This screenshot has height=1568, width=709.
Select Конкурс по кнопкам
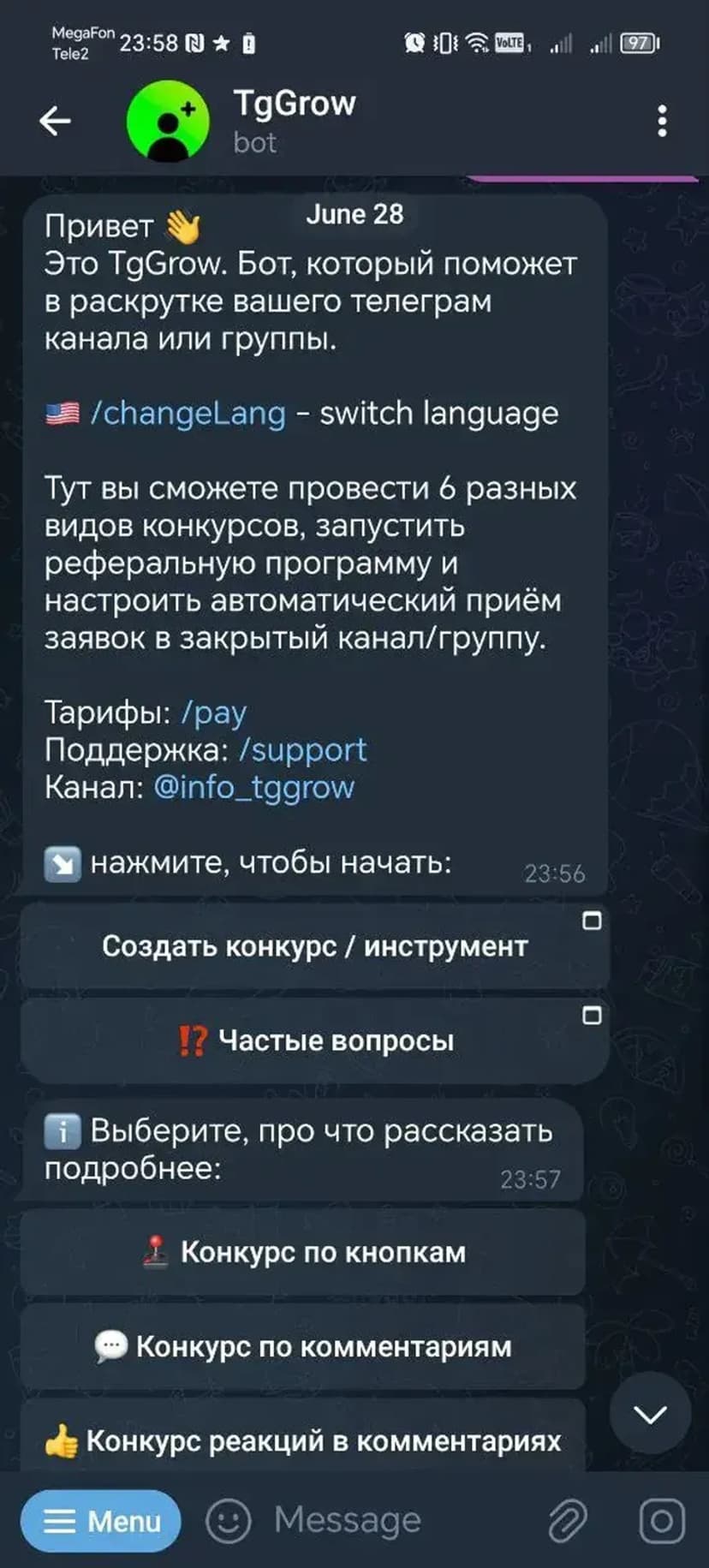click(303, 1252)
